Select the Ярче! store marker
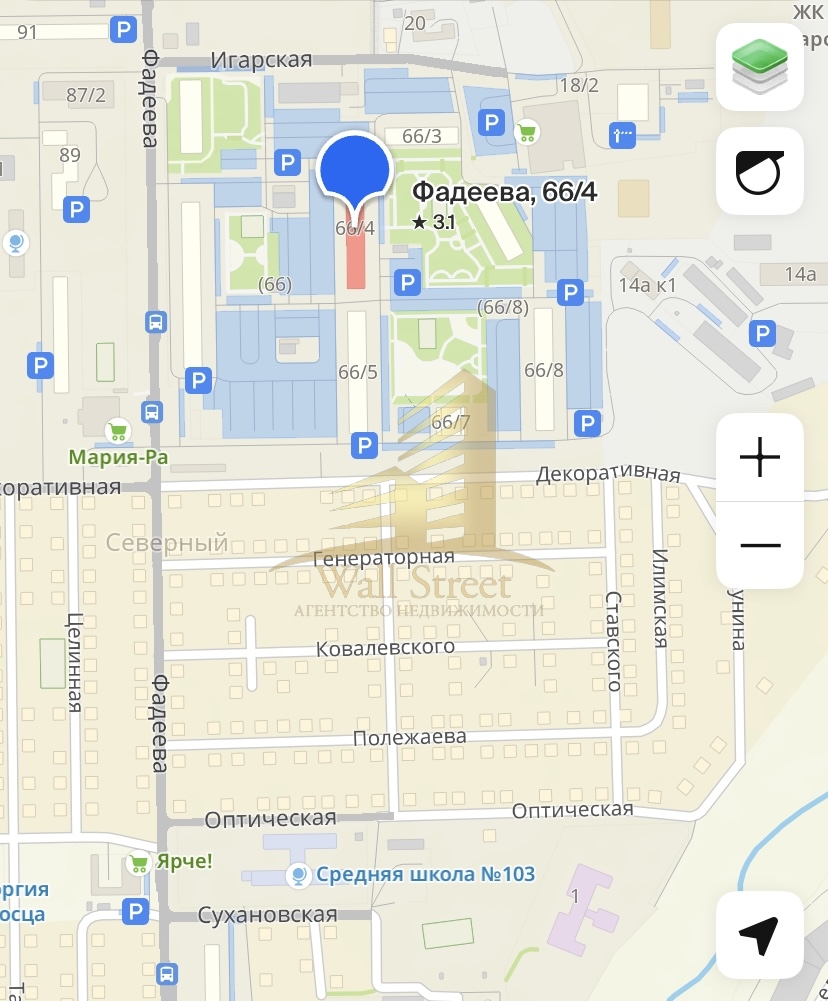This screenshot has width=828, height=1001. pos(139,861)
